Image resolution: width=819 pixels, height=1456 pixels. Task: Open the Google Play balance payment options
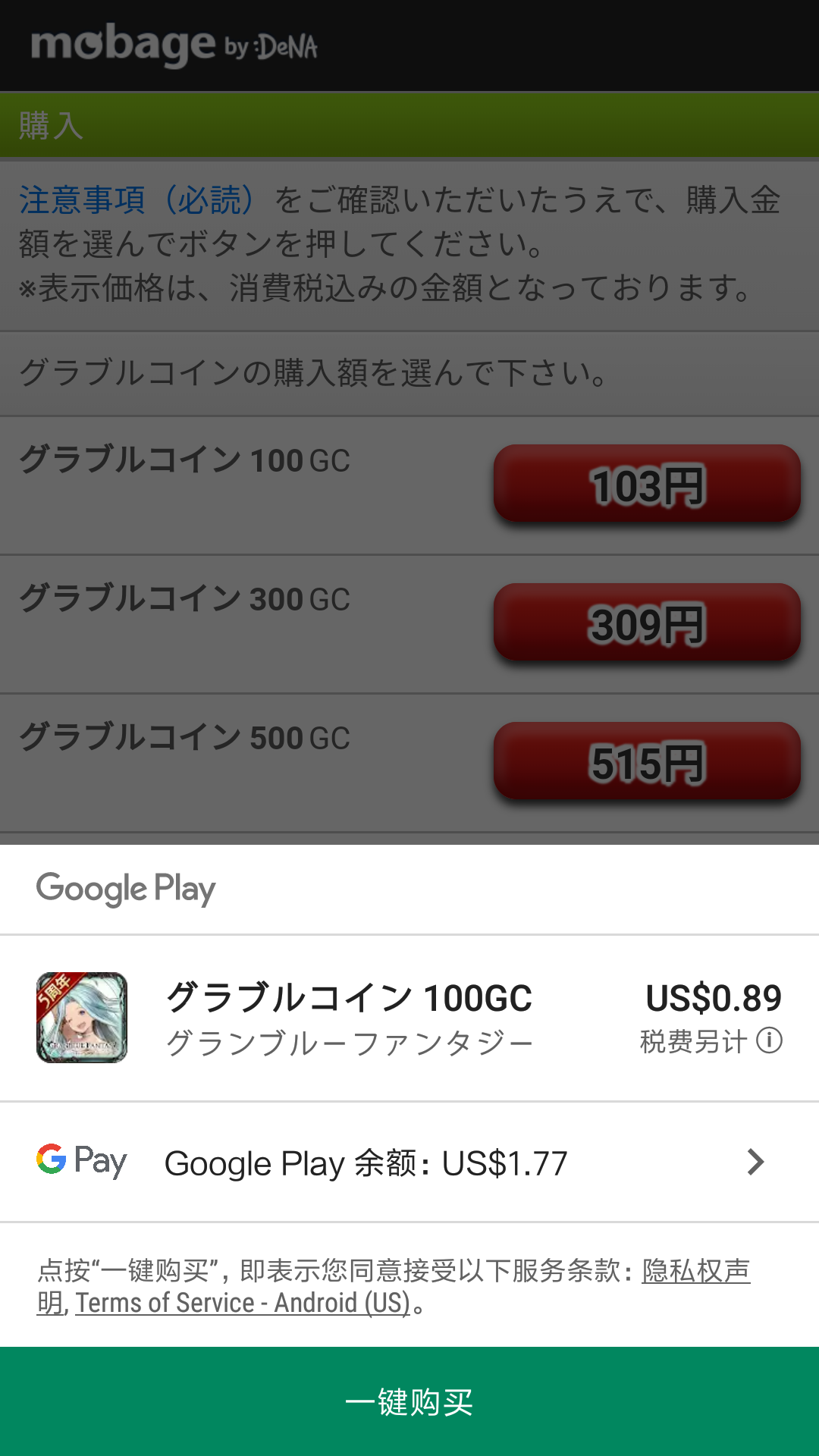tap(364, 1163)
